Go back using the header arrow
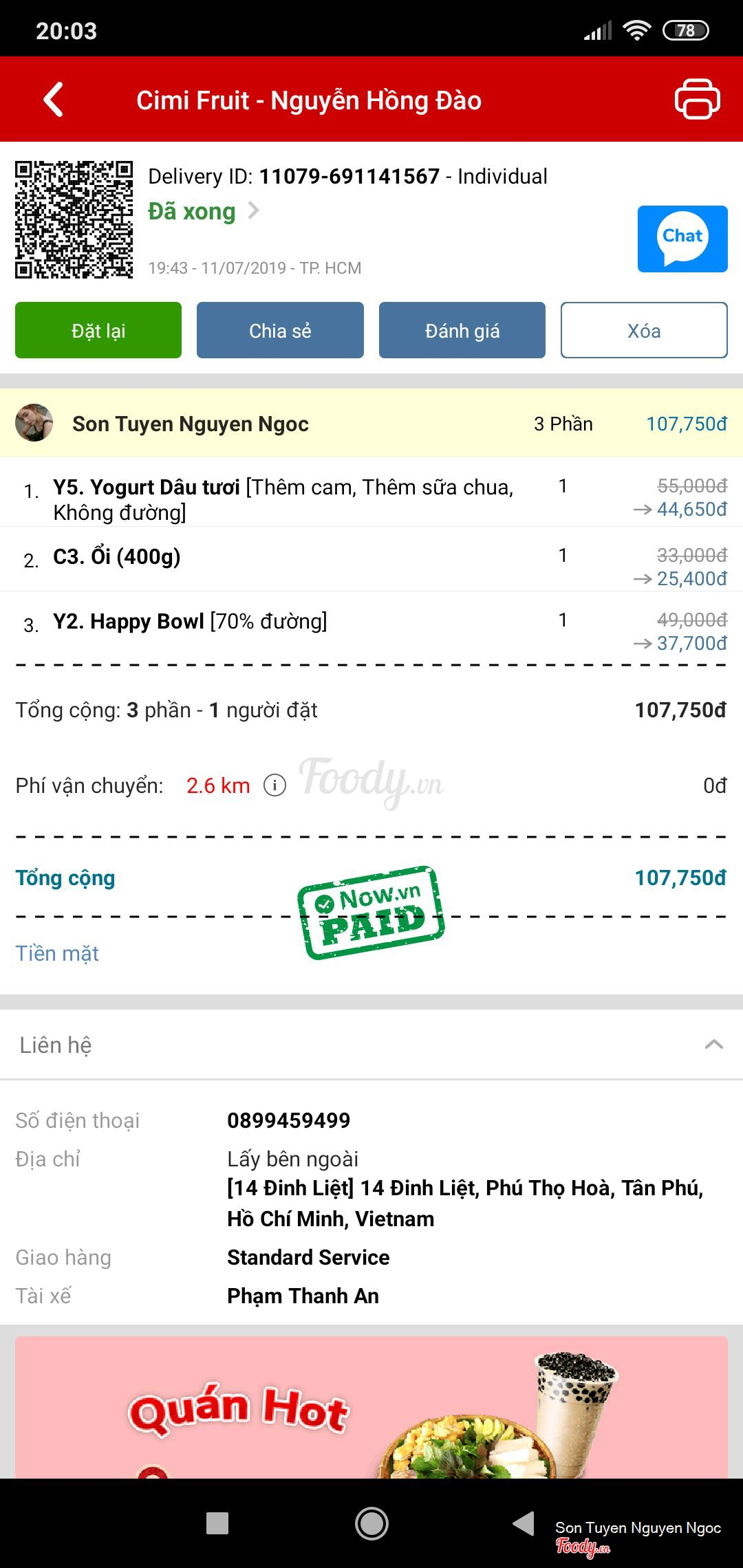Viewport: 743px width, 1568px height. (54, 100)
